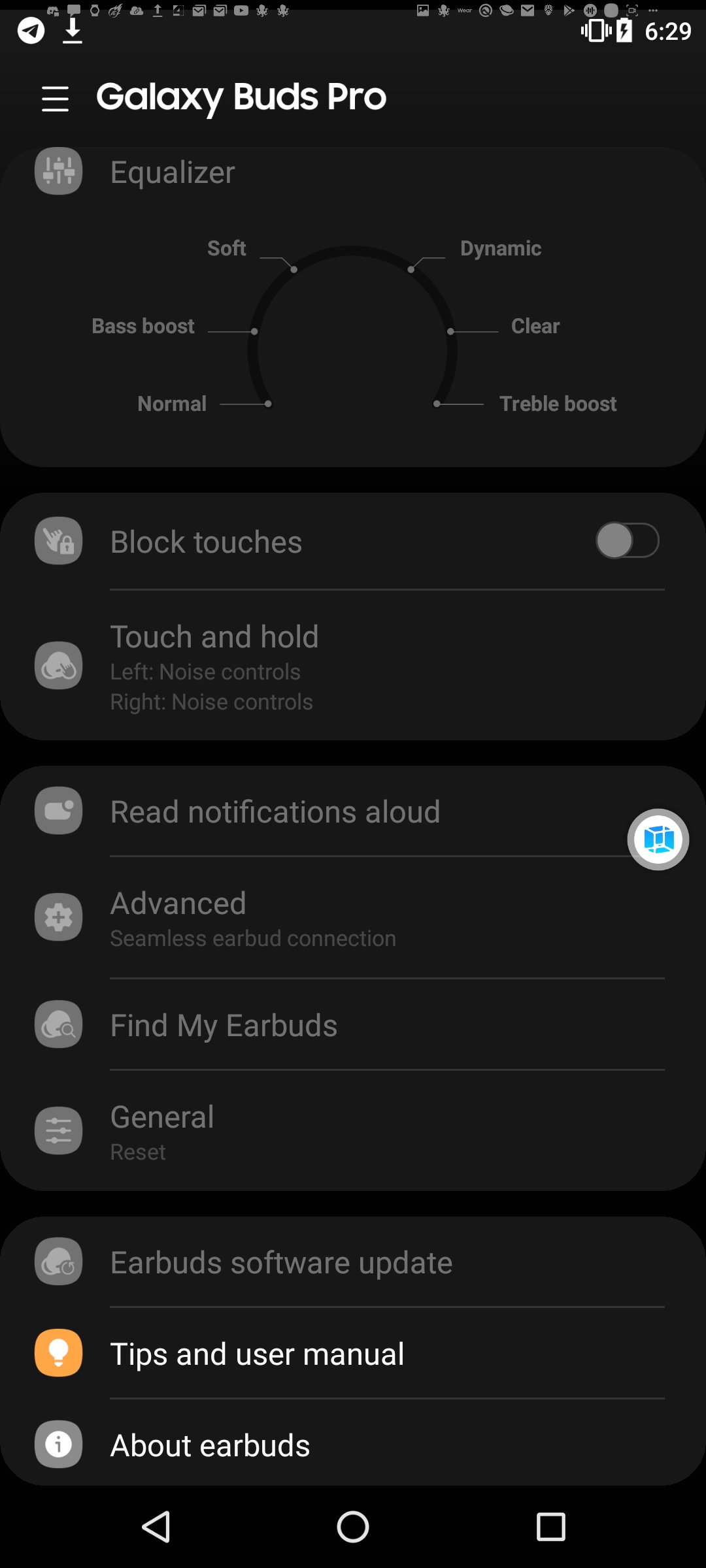The image size is (706, 1568).
Task: Choose the Bass boost equalizer preset
Action: tap(143, 326)
